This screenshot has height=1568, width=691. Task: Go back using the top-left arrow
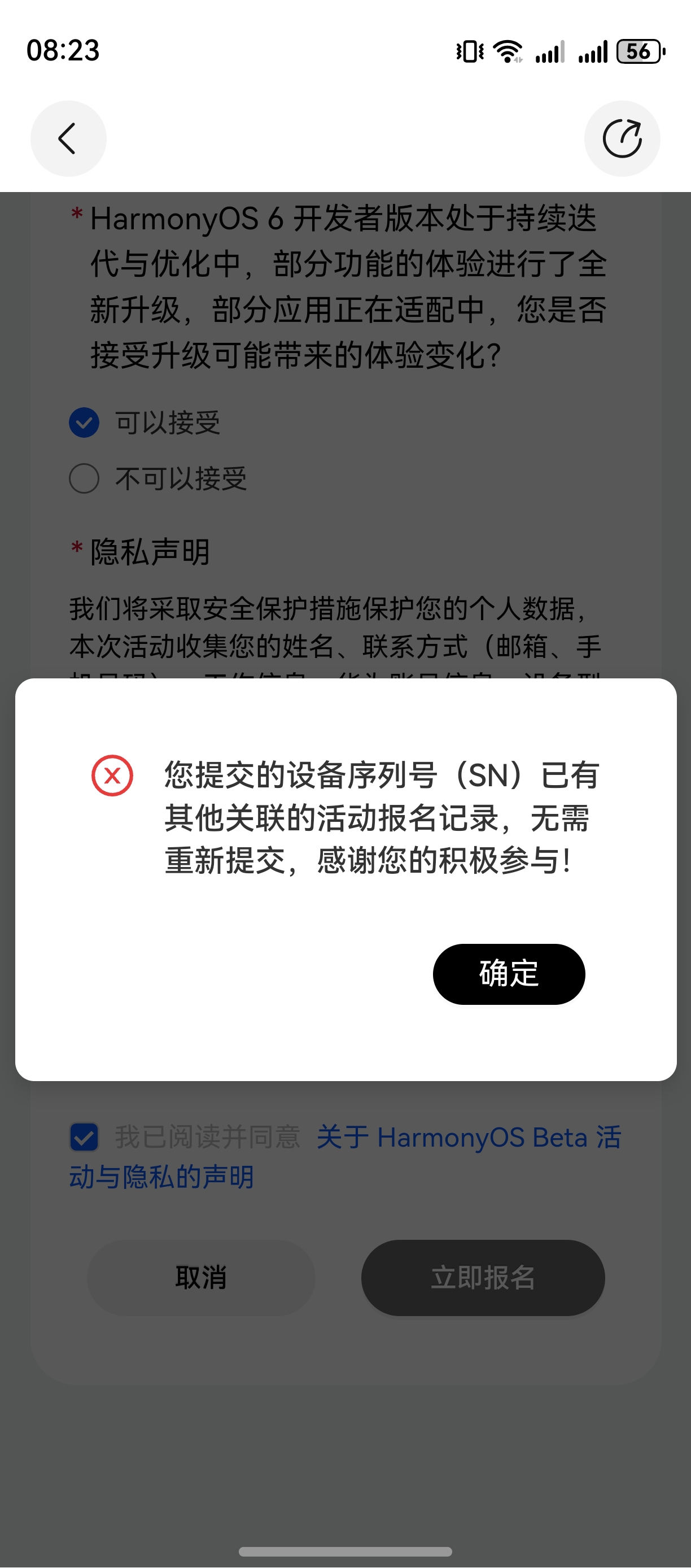click(x=68, y=139)
